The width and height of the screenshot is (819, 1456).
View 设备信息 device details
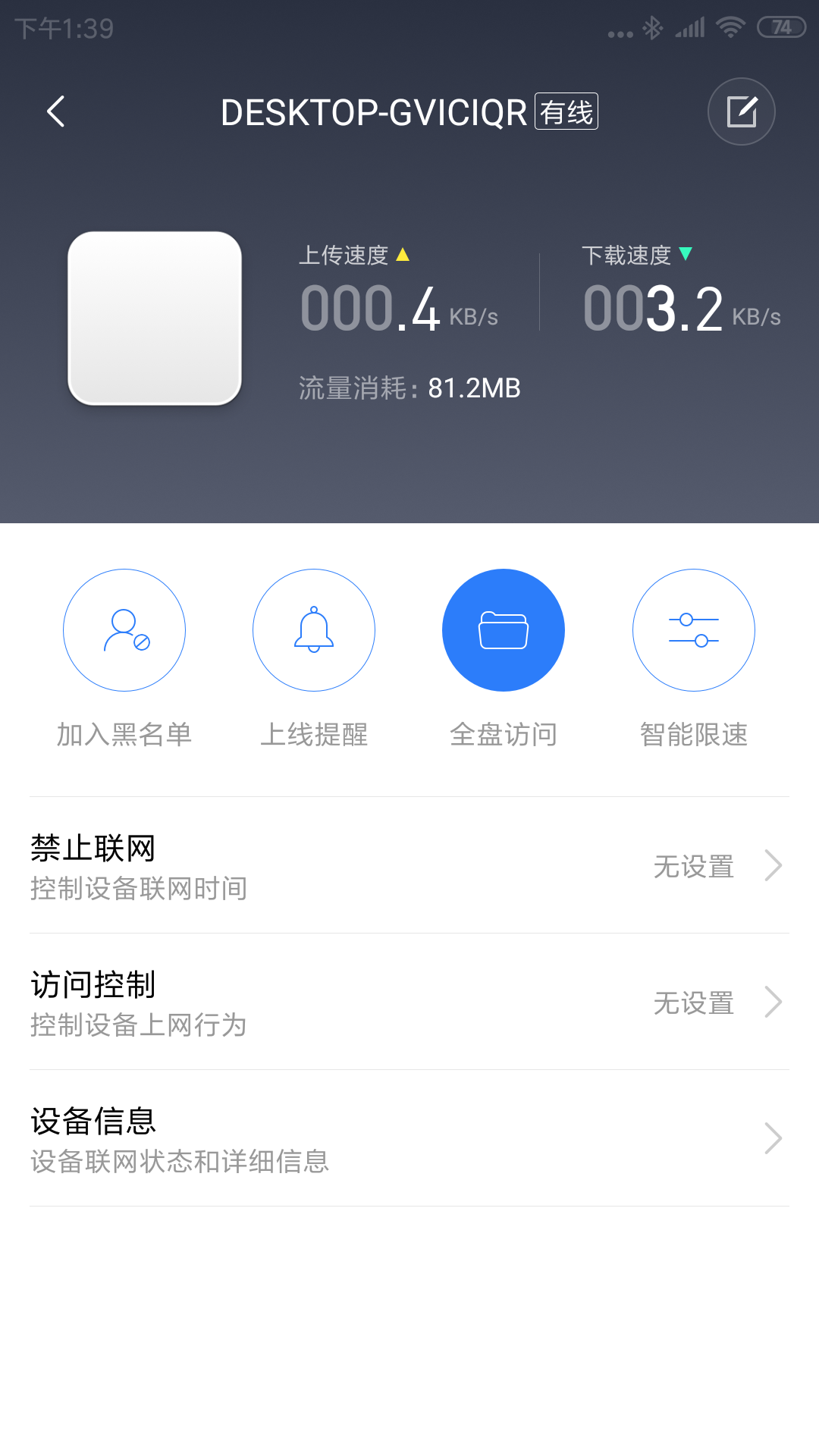click(409, 1138)
